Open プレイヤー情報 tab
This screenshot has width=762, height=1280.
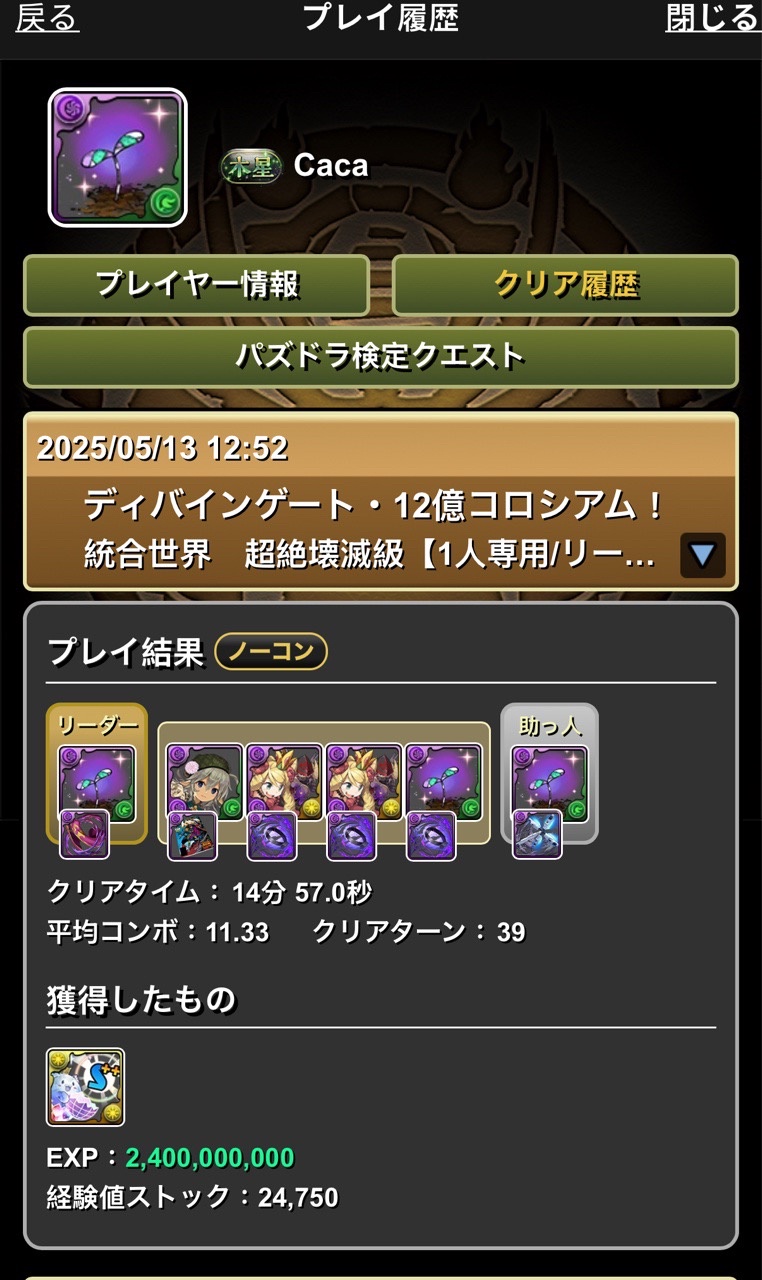point(197,285)
